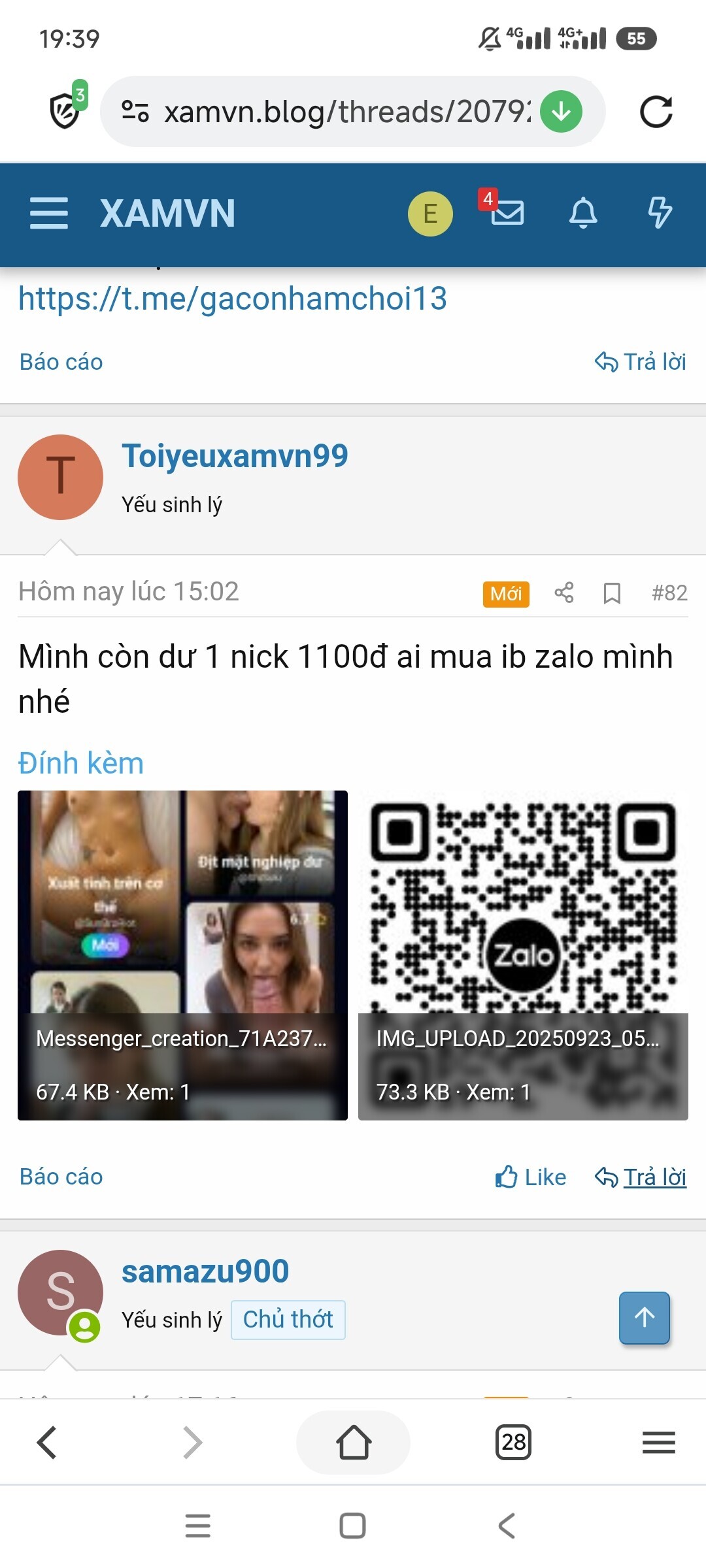This screenshot has width=706, height=1568.
Task: Open the browser tabs switcher showing 28
Action: click(x=513, y=1442)
